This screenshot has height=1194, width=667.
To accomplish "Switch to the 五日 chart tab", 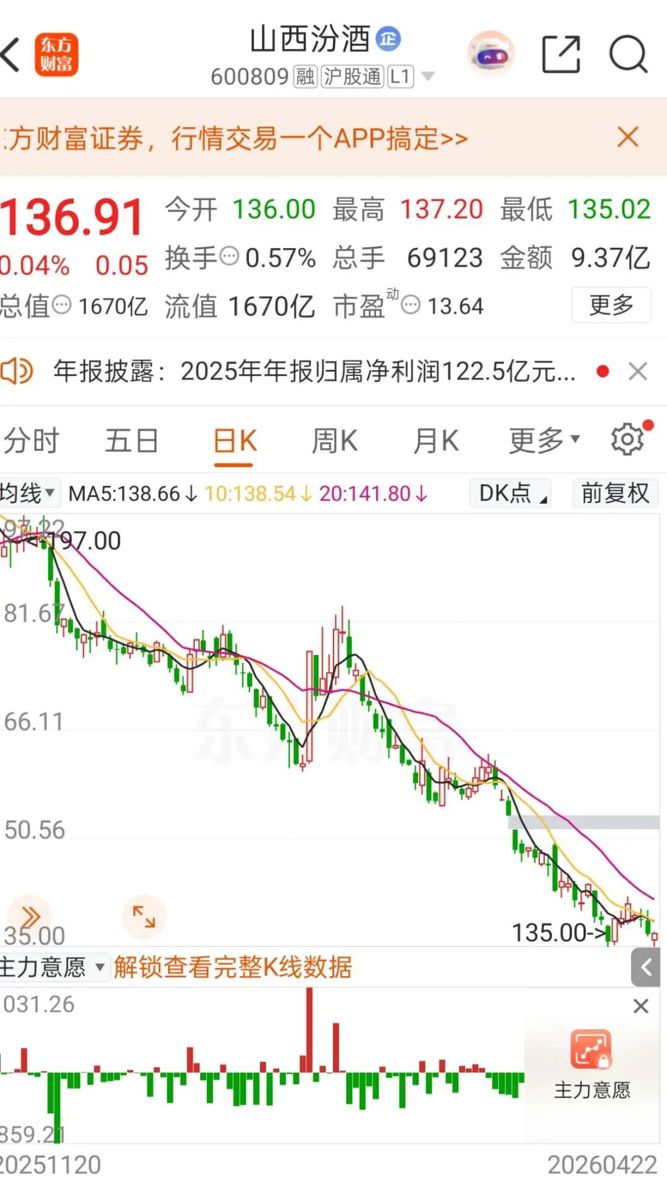I will point(132,440).
